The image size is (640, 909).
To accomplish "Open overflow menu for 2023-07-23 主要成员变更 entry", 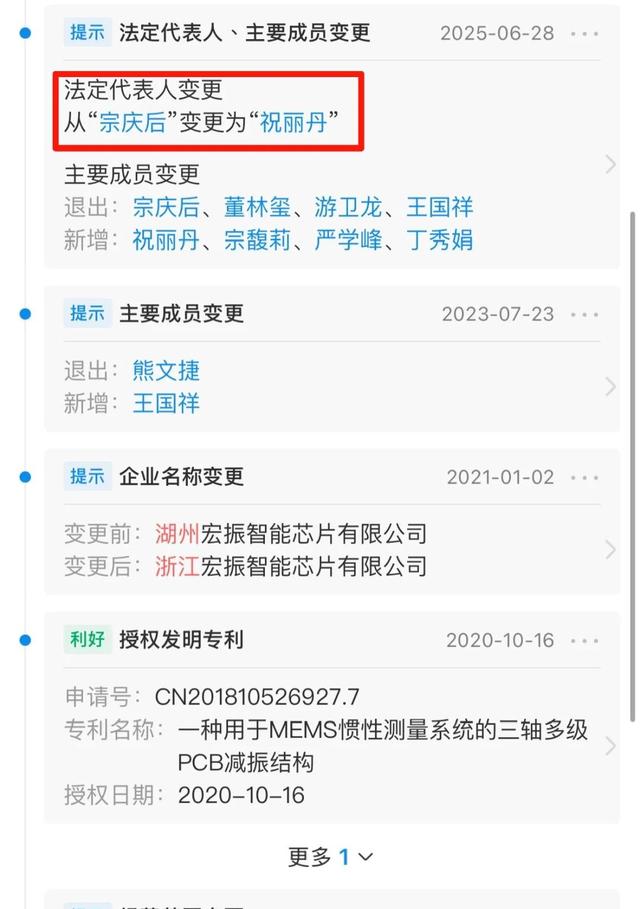I will [585, 314].
